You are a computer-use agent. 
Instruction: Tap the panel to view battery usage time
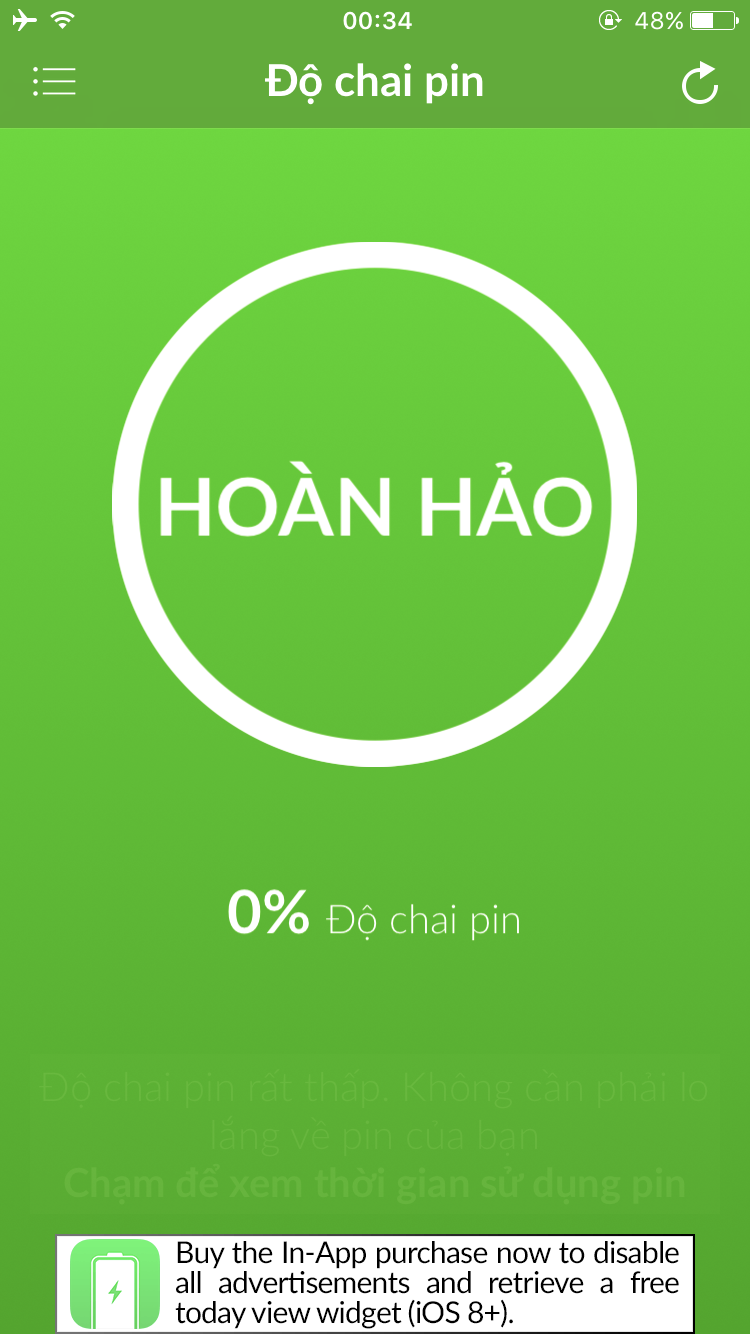tap(375, 1135)
